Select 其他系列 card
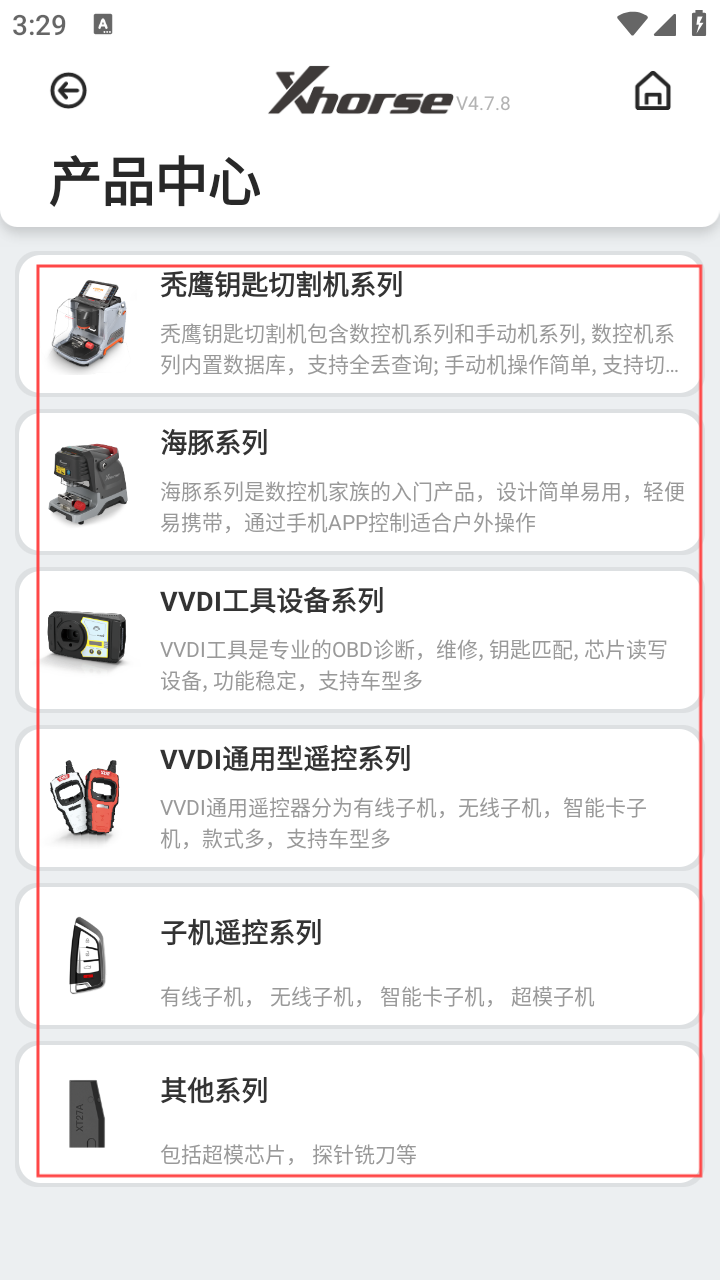 (360, 1113)
